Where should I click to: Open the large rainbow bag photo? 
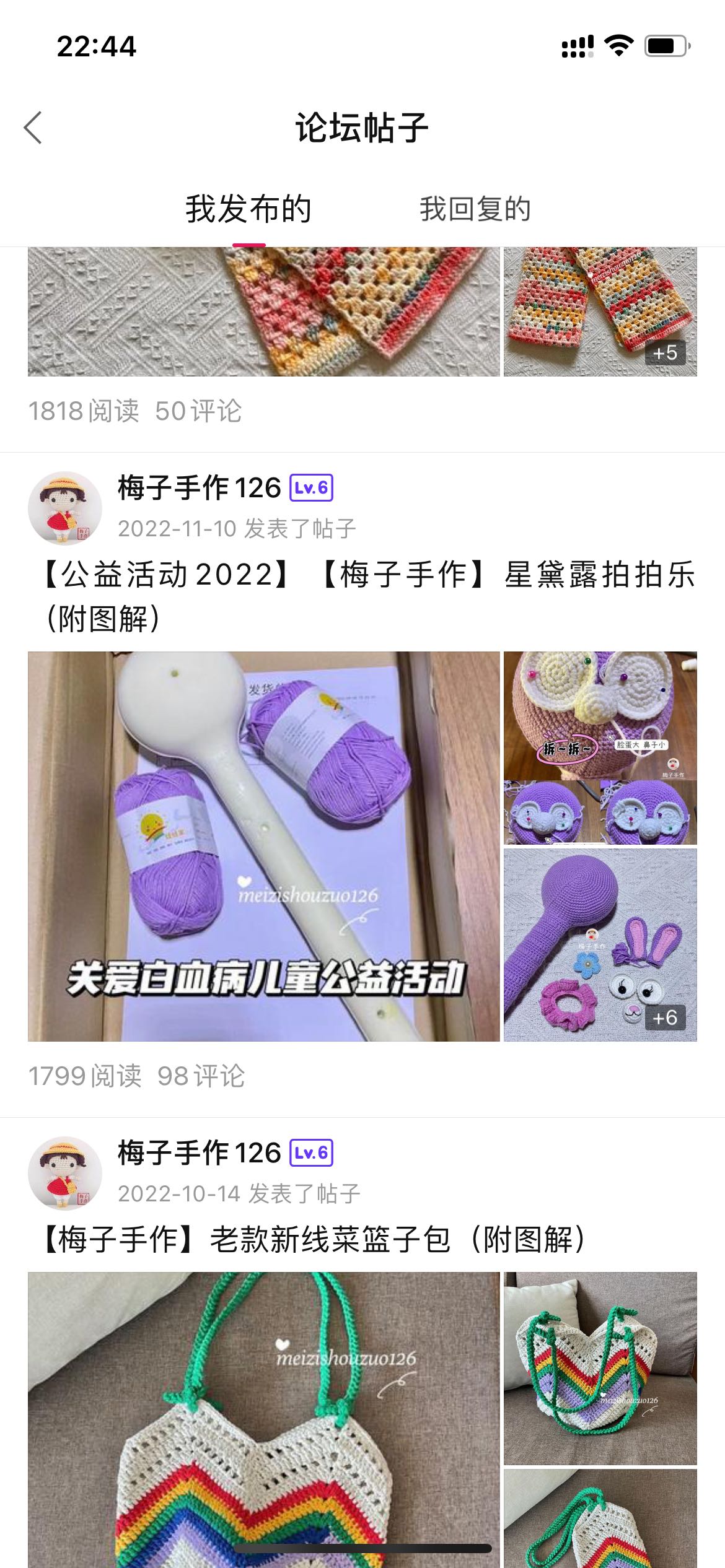pos(263,1418)
